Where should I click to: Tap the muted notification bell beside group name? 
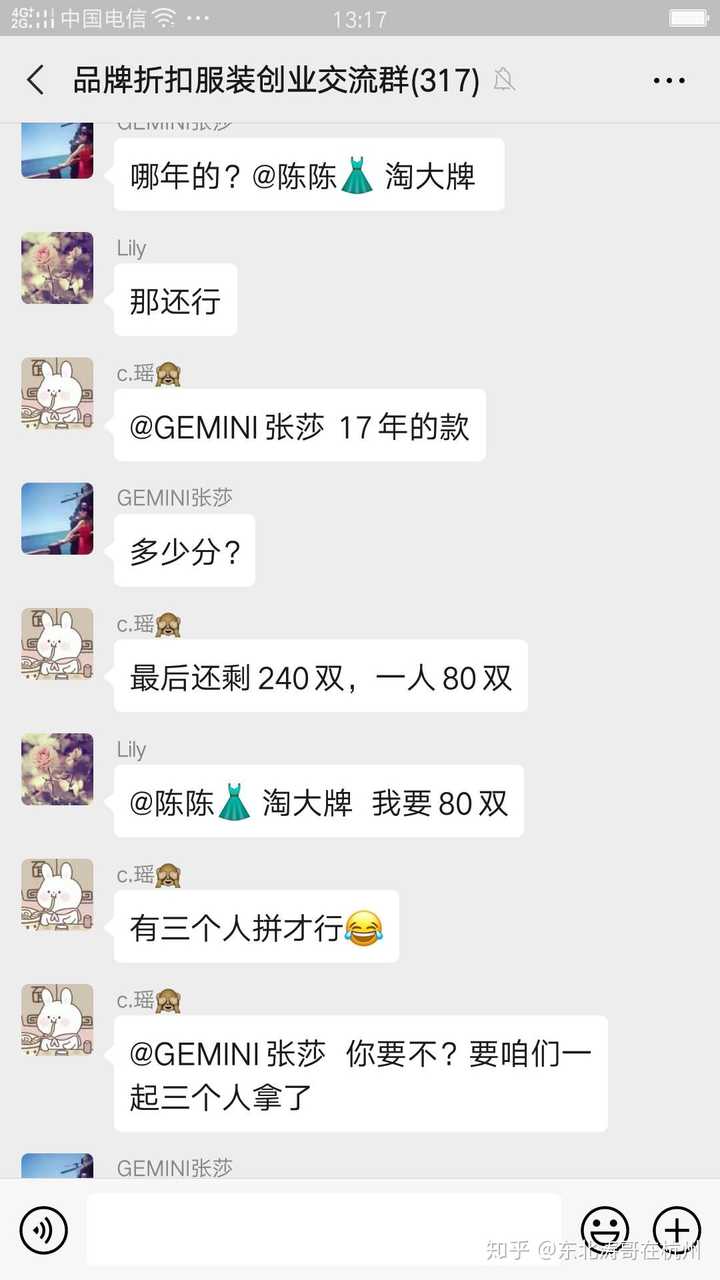tap(503, 81)
